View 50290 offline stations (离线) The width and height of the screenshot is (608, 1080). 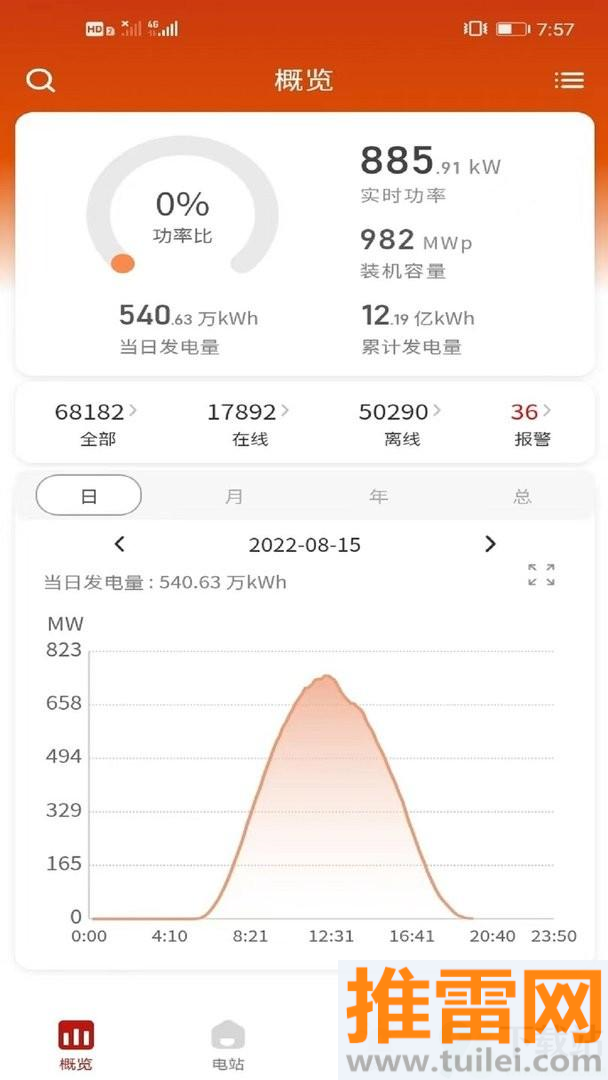coord(401,423)
